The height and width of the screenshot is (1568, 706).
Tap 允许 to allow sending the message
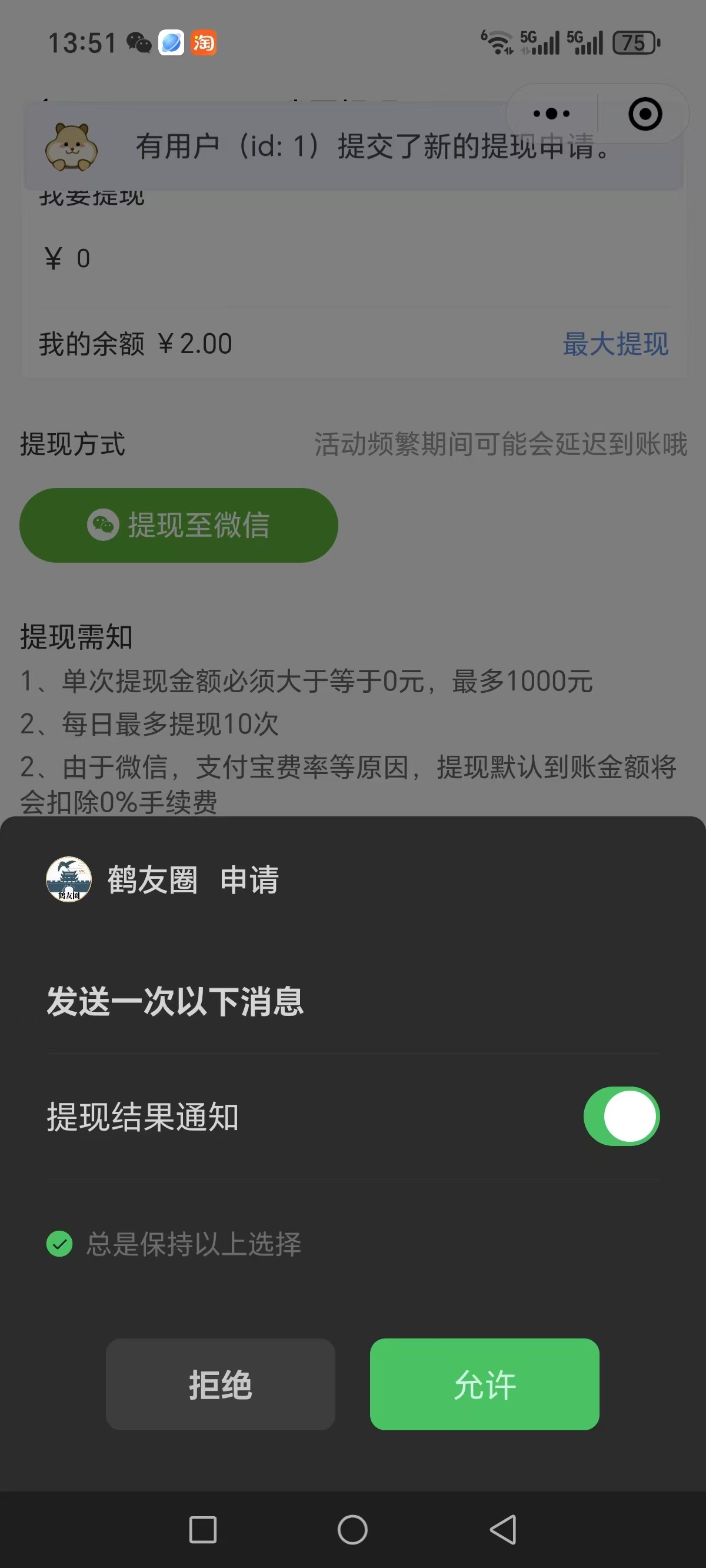[484, 1384]
